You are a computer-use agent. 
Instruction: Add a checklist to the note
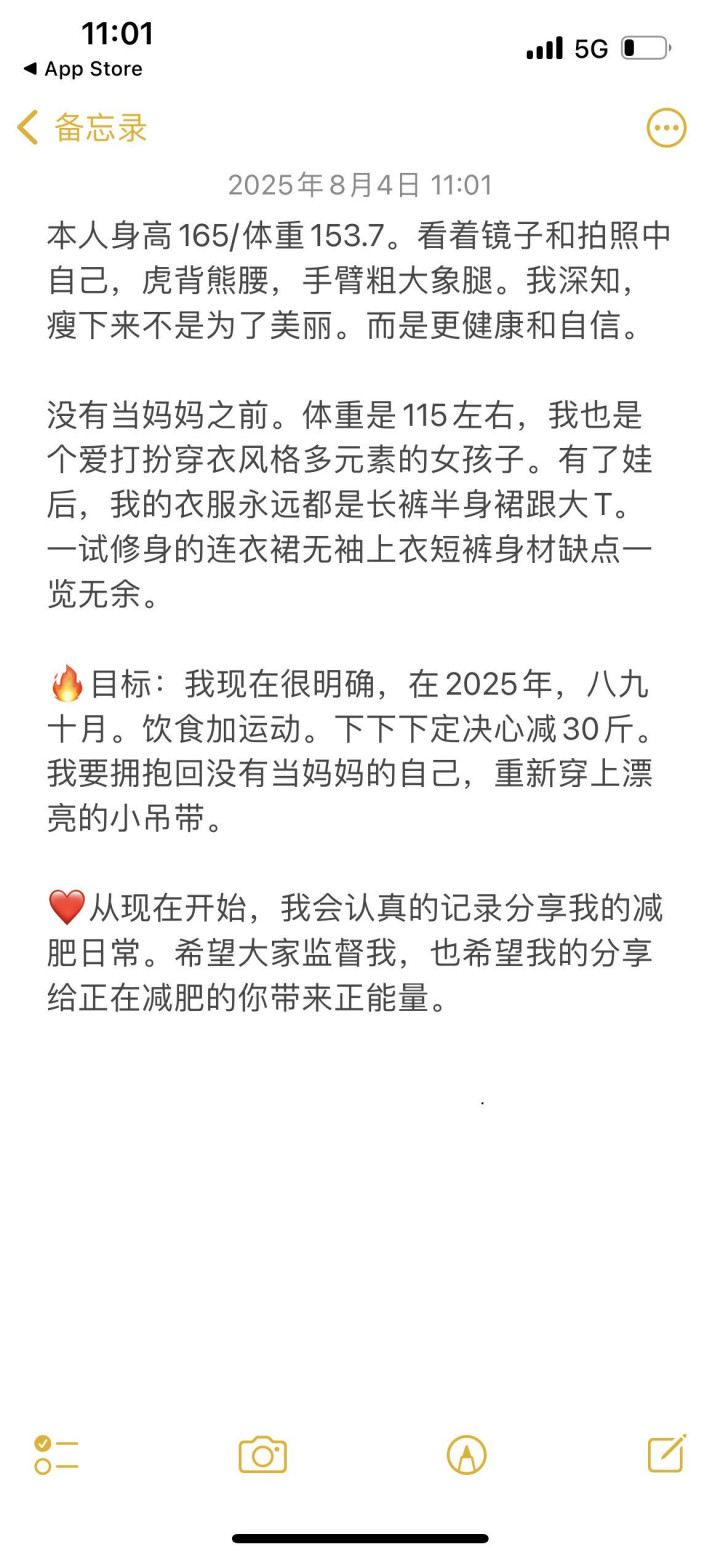[x=56, y=1454]
